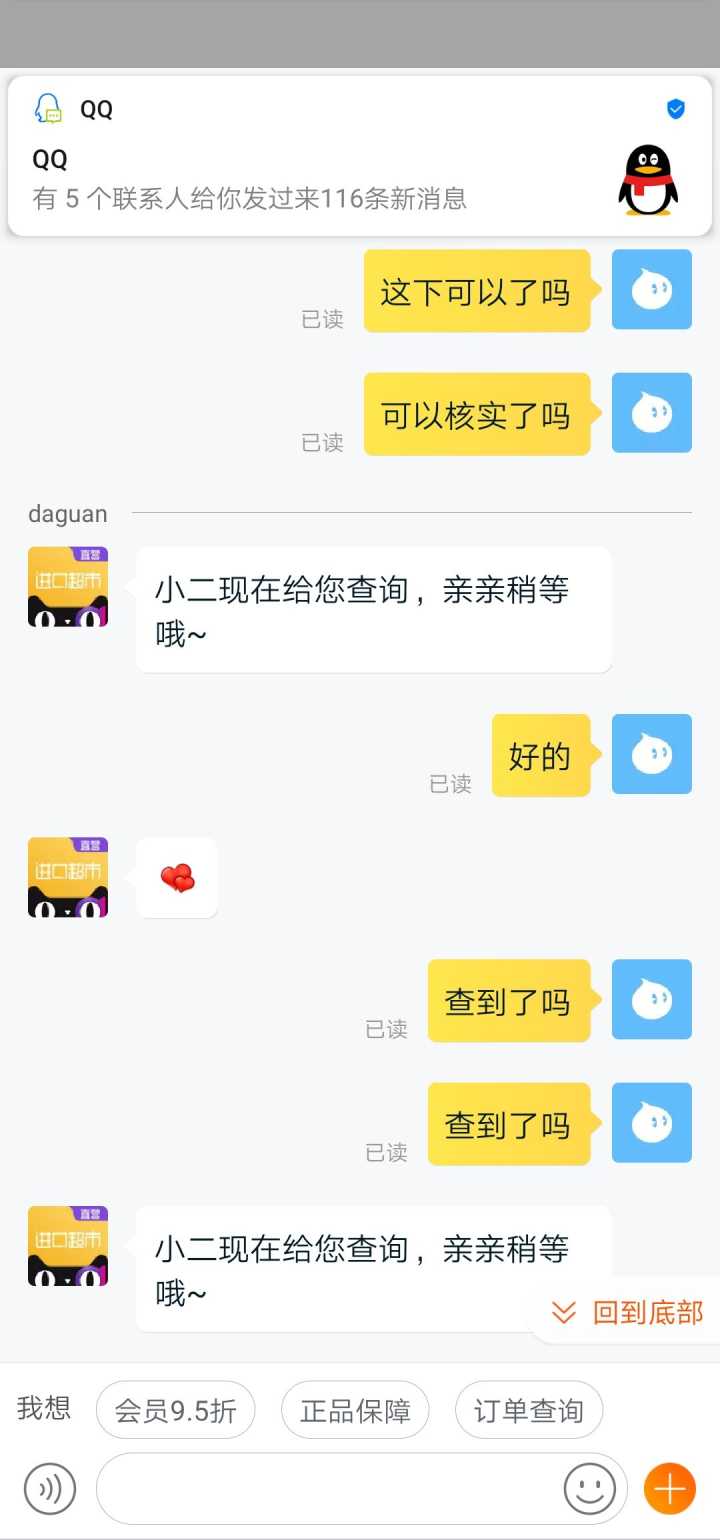Select the 会员9.5折 quick chip
The image size is (720, 1540).
point(176,1410)
